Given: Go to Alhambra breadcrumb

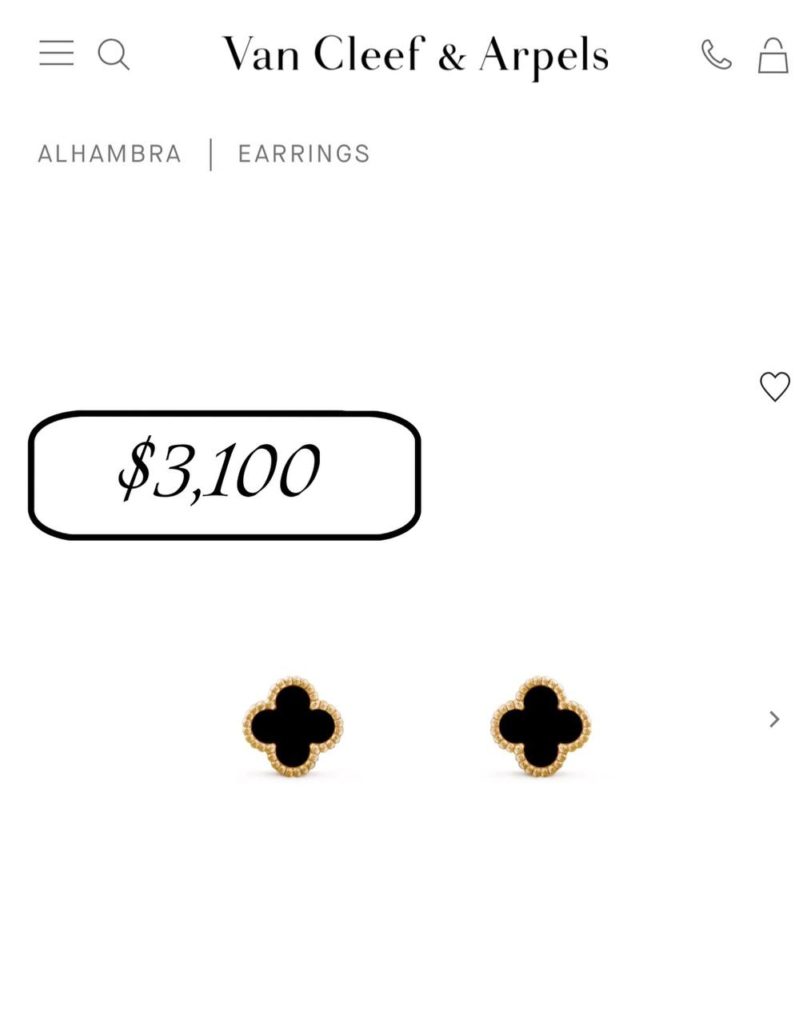Looking at the screenshot, I should (110, 154).
